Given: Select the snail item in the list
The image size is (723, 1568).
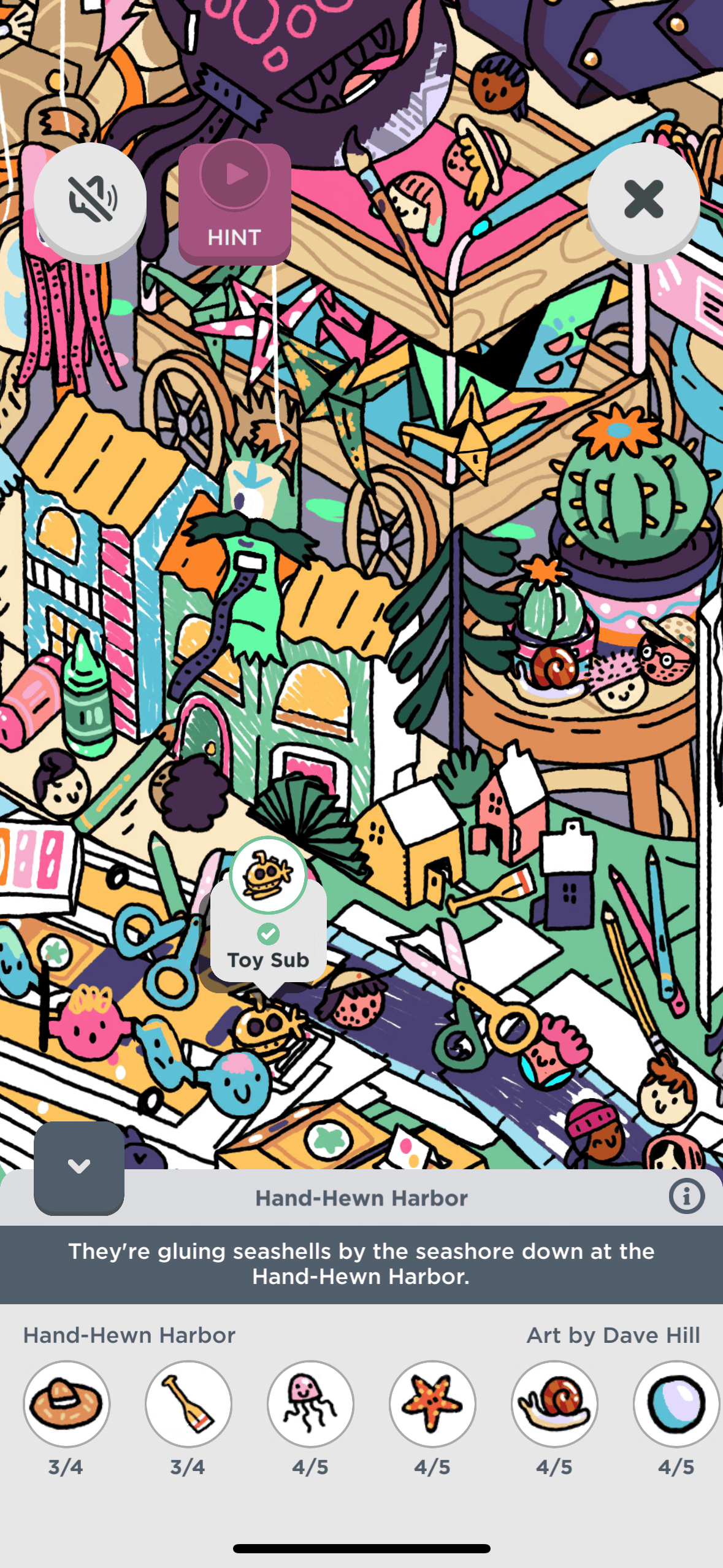Looking at the screenshot, I should (x=554, y=1403).
